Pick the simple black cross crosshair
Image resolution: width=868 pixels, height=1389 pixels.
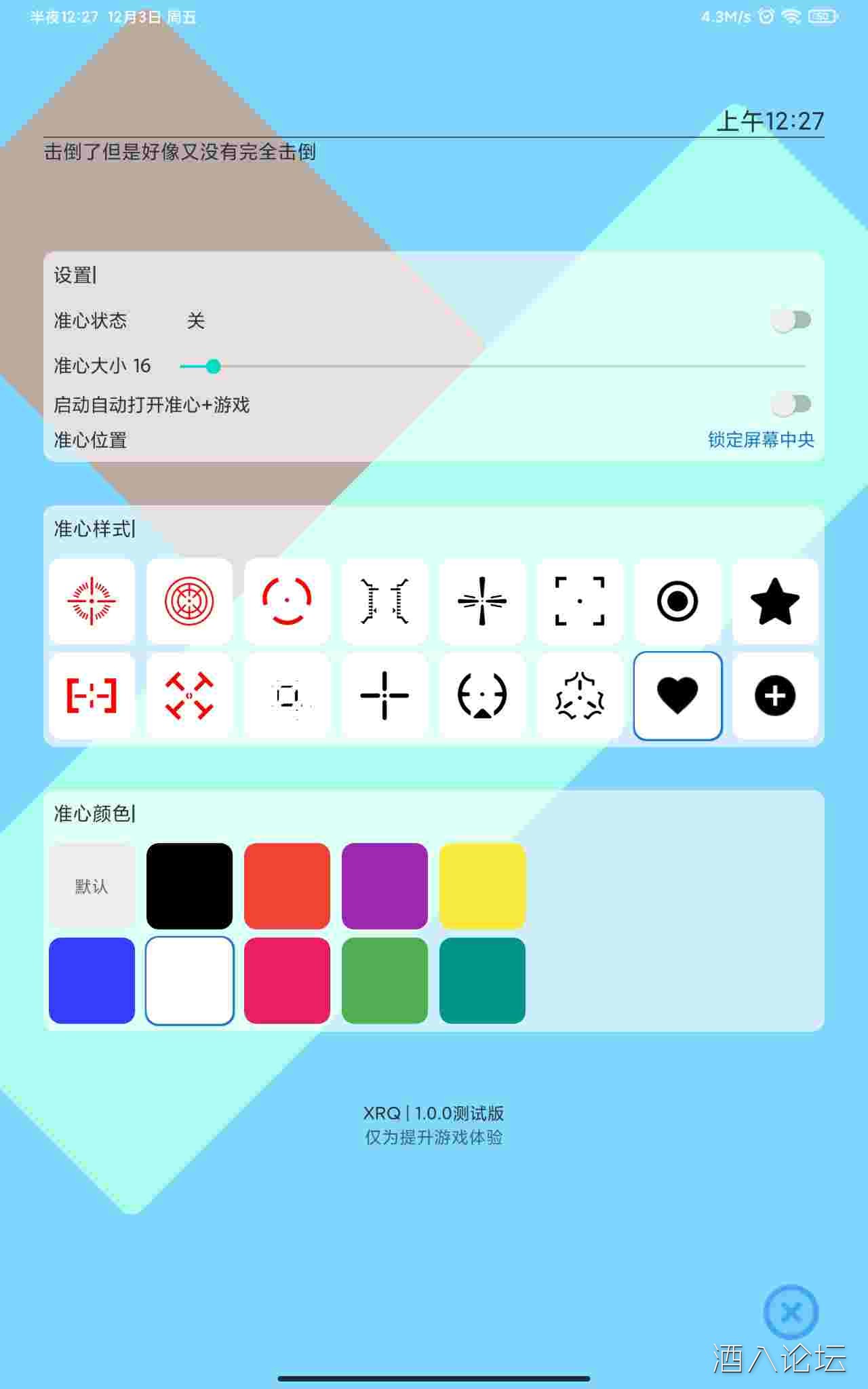384,696
